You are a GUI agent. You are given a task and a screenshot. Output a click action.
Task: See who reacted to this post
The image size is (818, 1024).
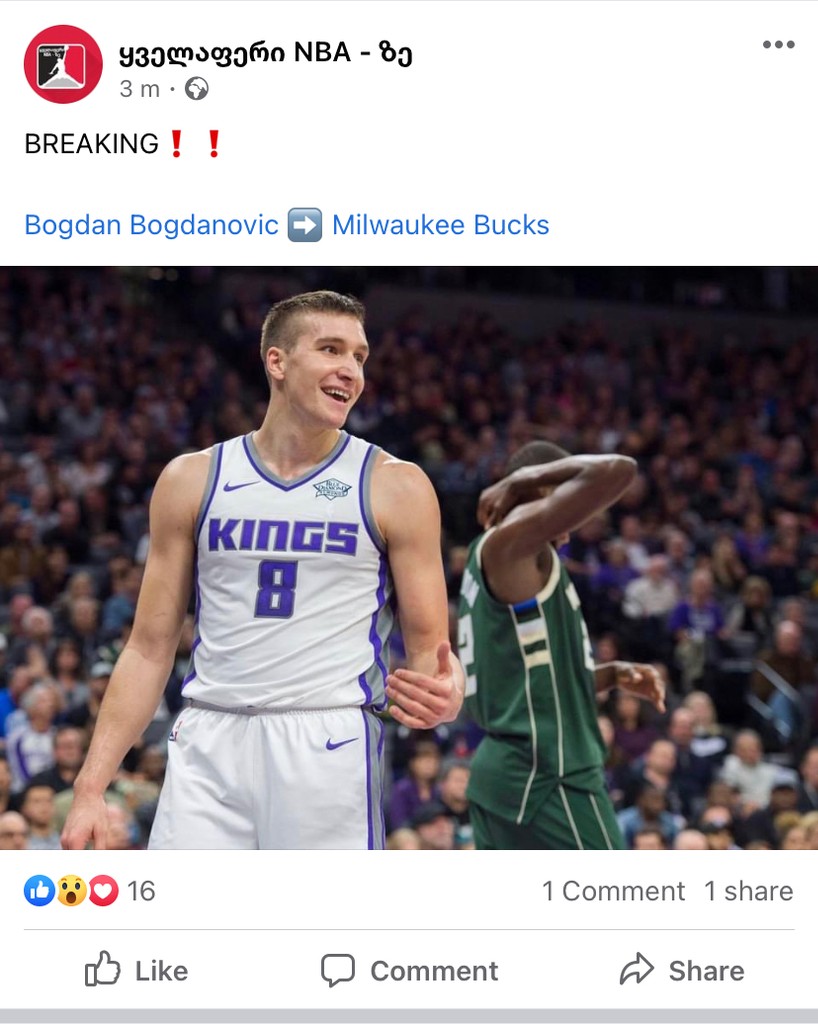click(x=89, y=890)
